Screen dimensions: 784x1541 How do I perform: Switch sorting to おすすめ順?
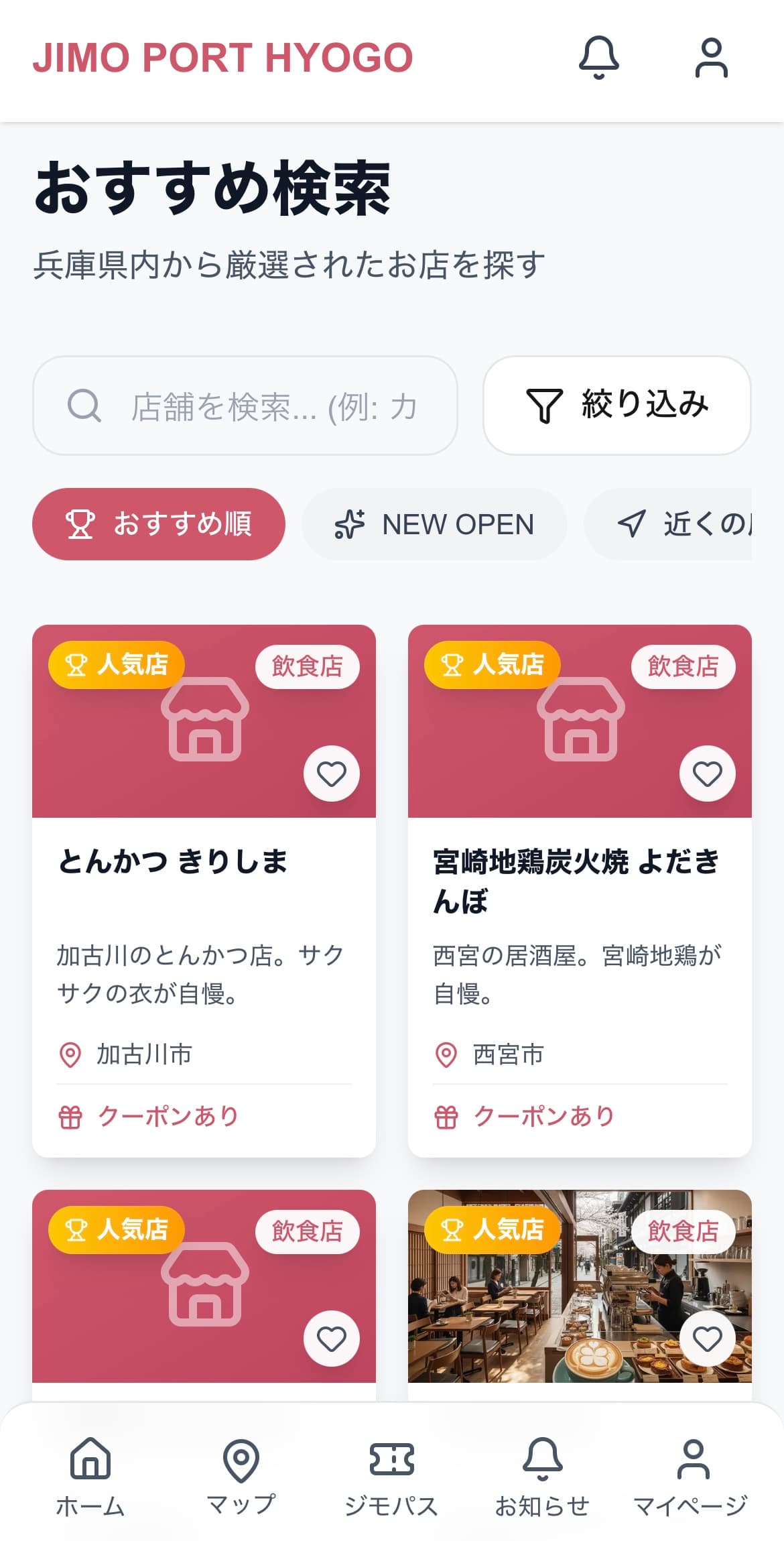(158, 524)
